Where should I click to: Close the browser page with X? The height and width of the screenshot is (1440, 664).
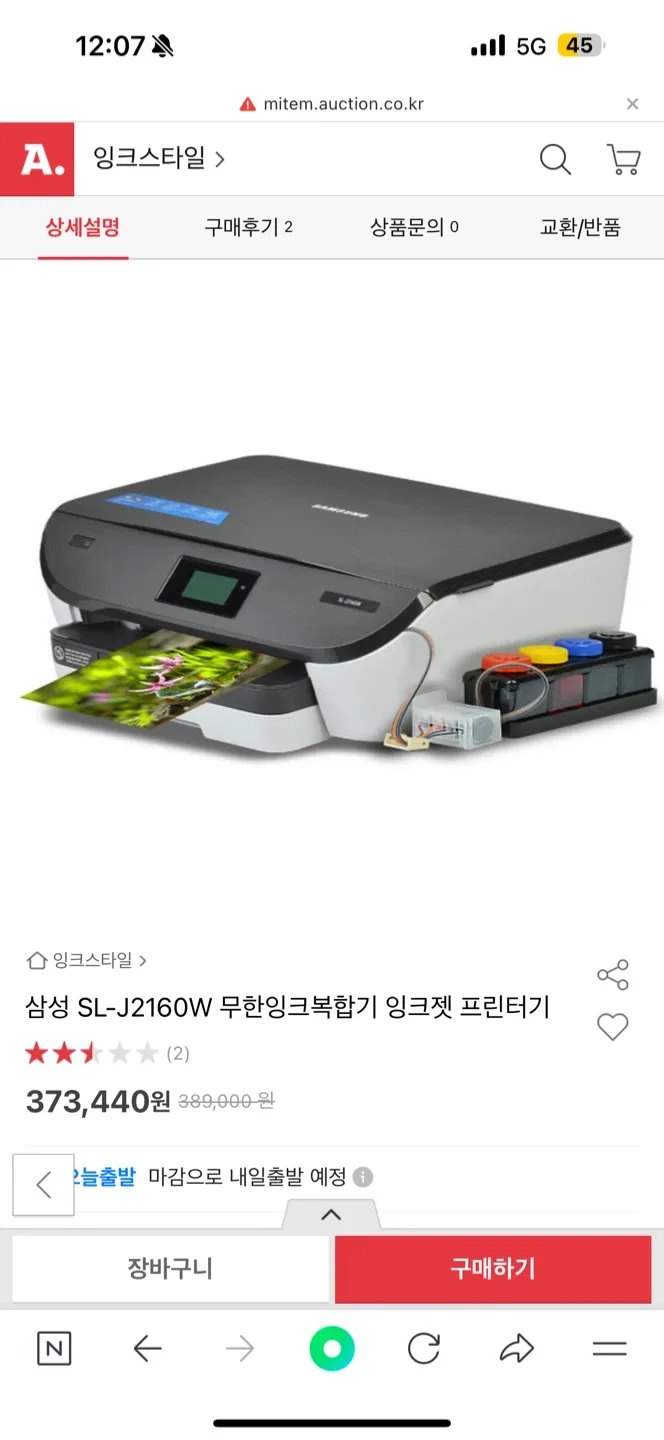632,104
